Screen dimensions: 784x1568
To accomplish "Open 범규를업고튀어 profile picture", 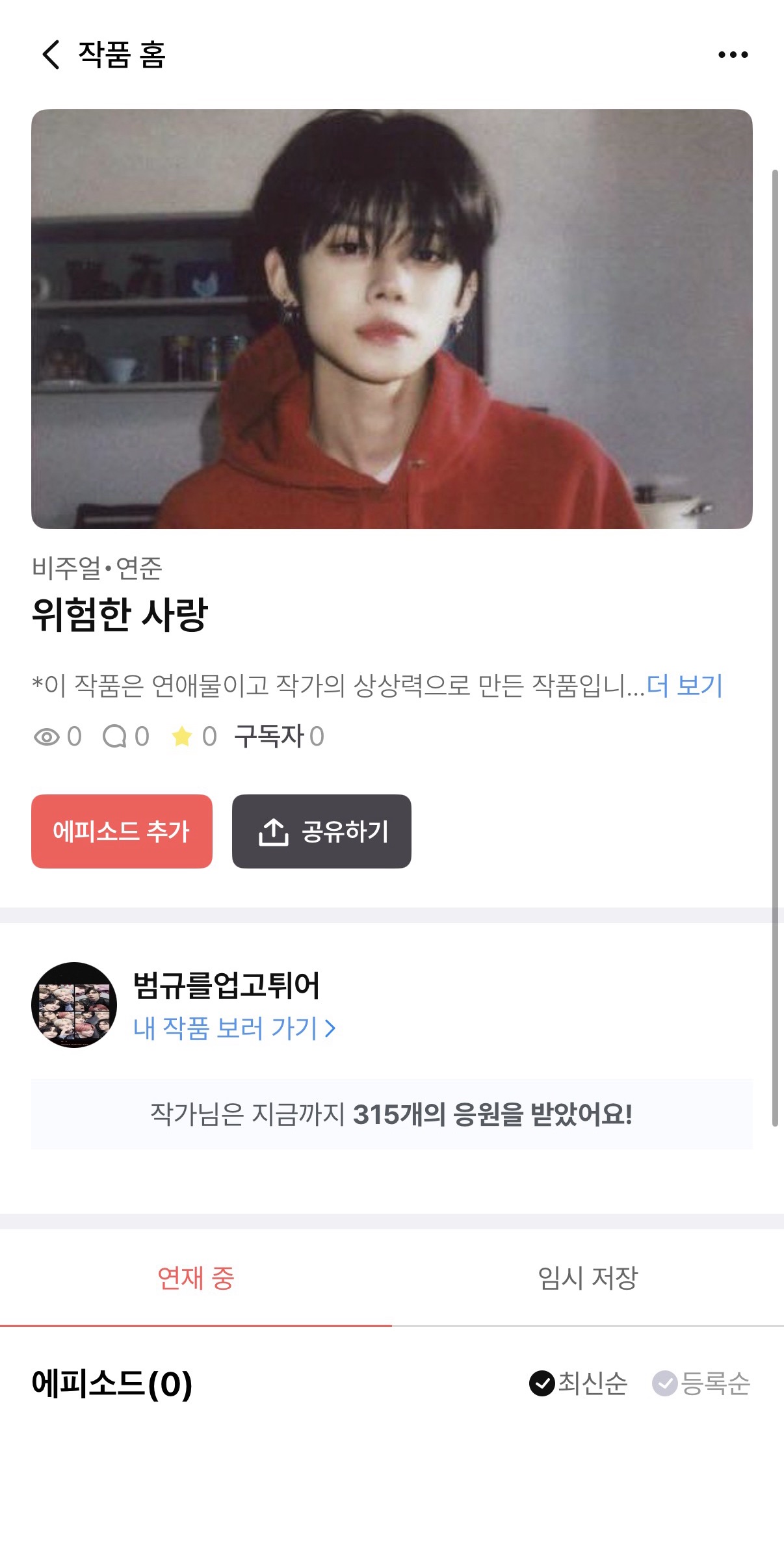I will 74,1004.
